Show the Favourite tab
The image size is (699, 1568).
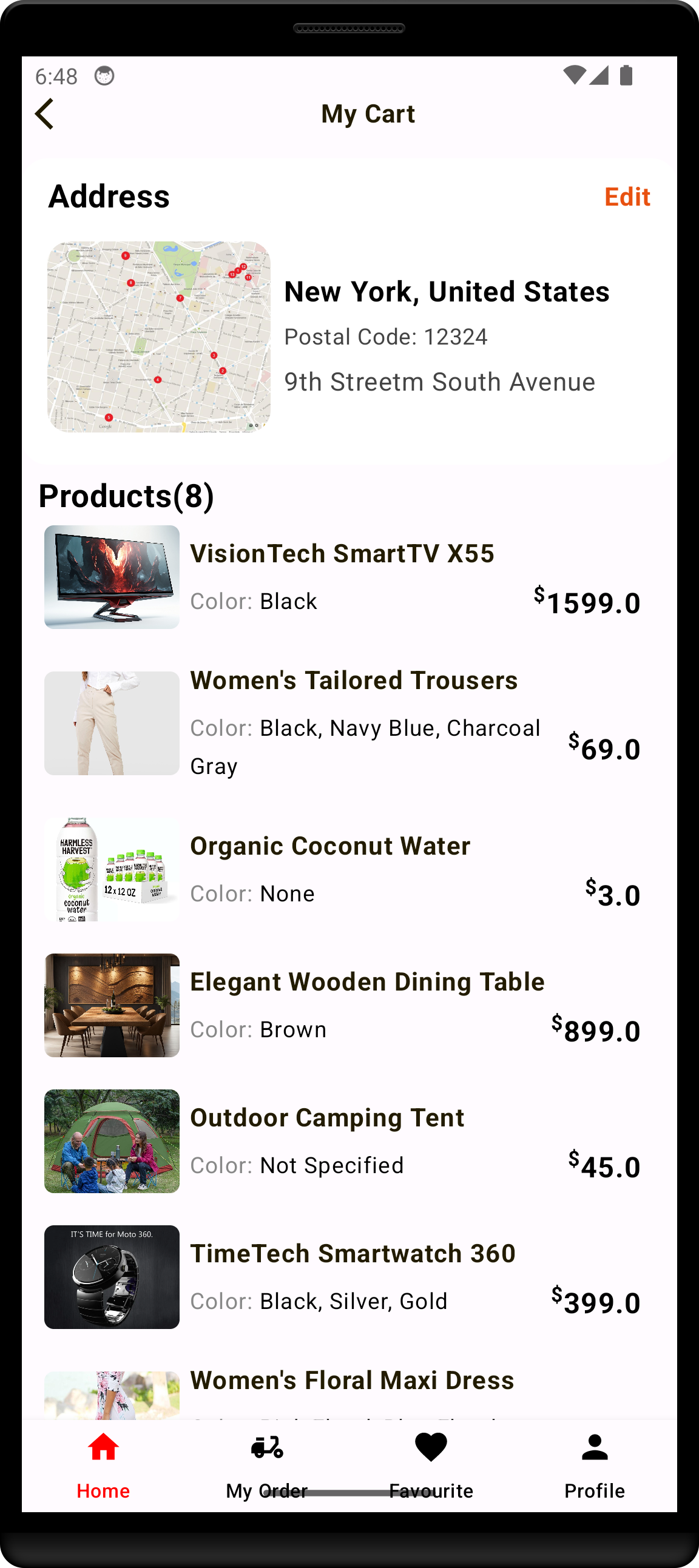click(431, 1465)
